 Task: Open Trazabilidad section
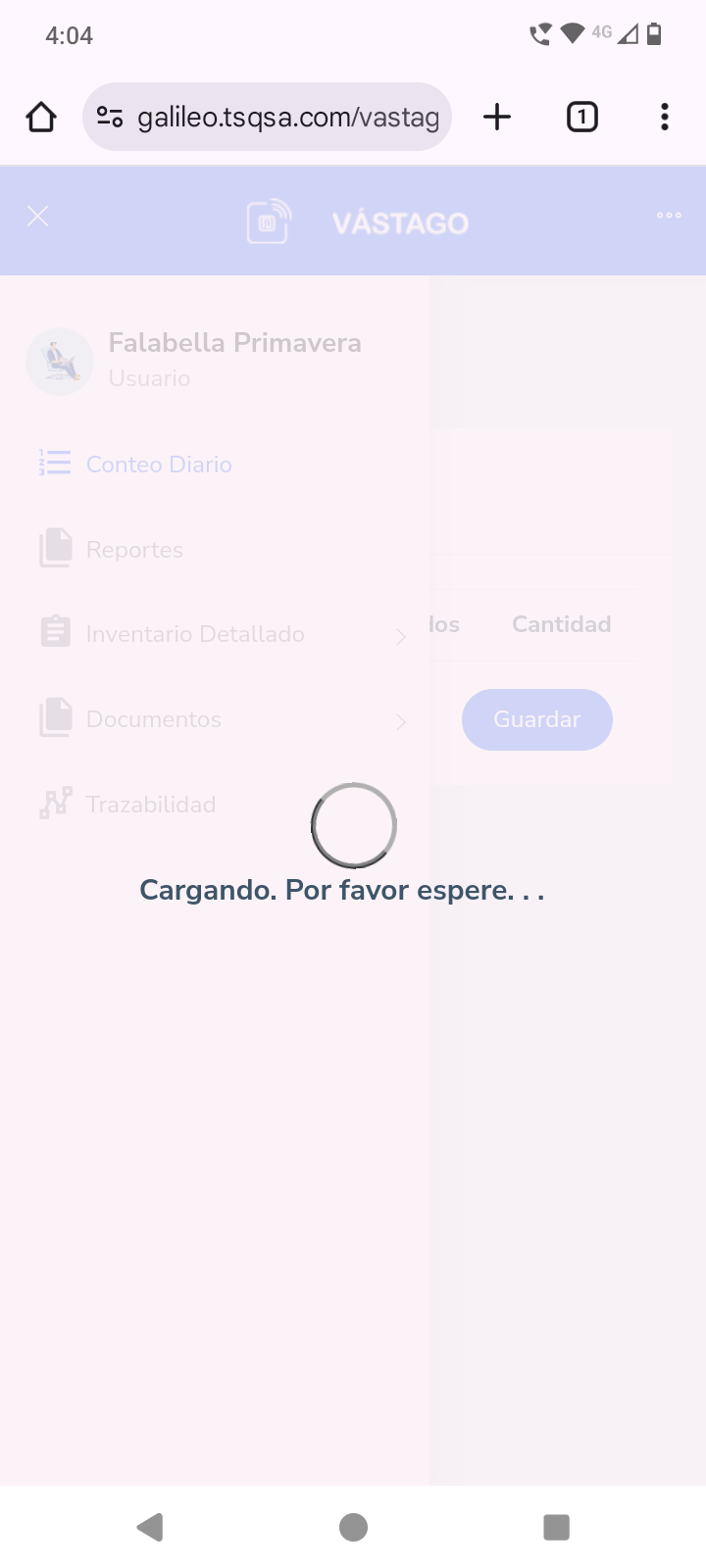point(150,805)
